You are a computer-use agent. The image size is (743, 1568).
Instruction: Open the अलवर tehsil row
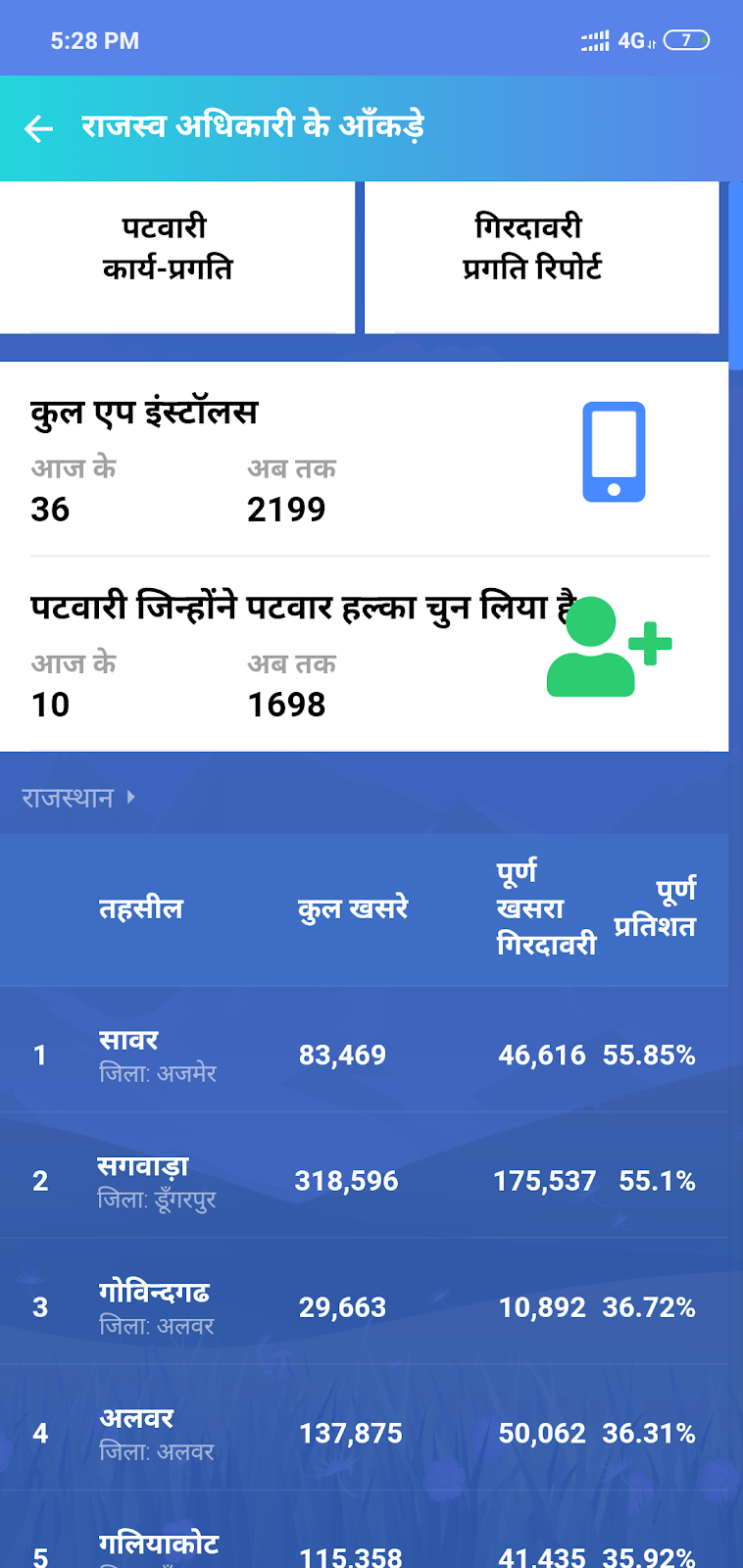(x=364, y=1434)
